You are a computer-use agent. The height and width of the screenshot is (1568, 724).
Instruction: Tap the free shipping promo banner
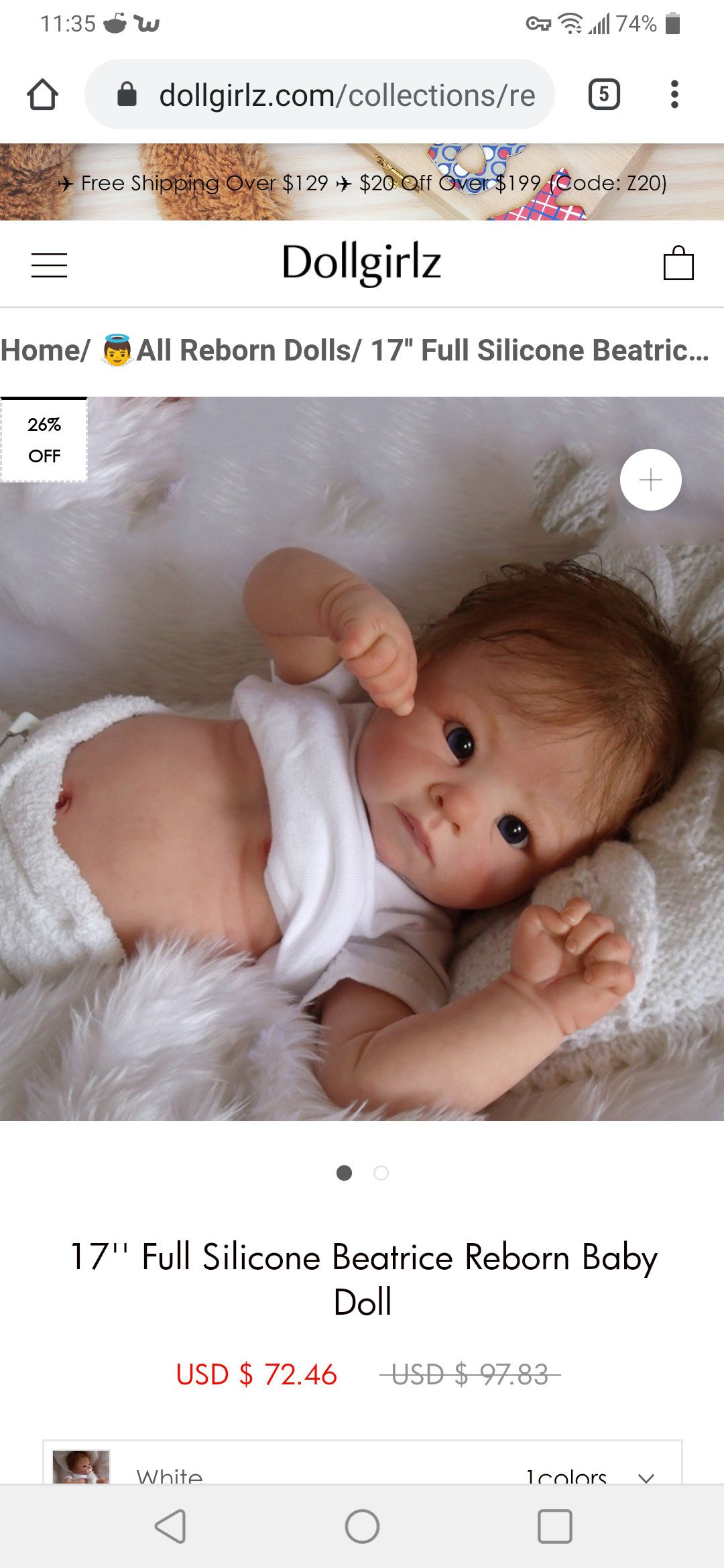coord(362,182)
